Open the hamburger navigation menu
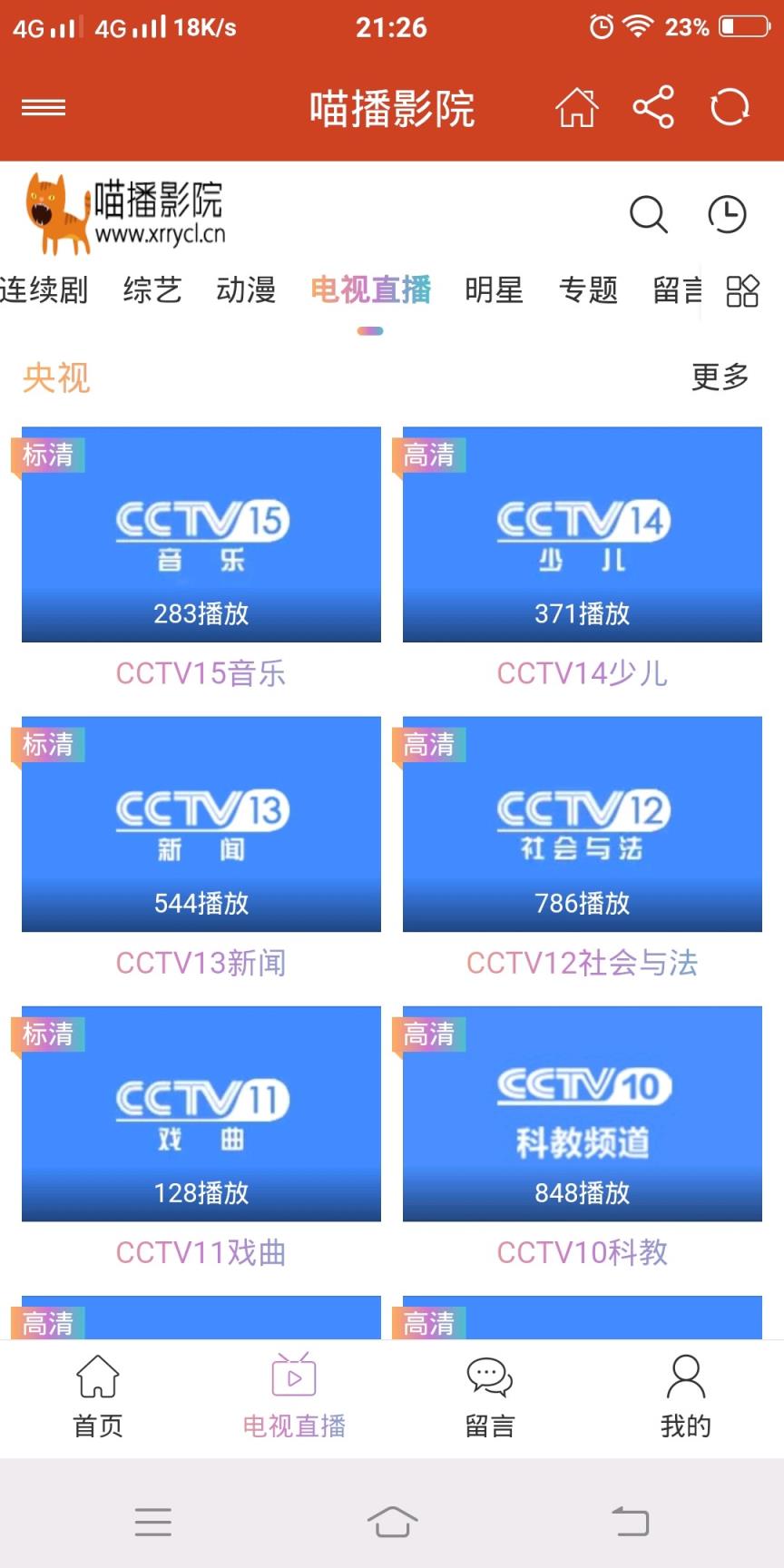Screen dimensions: 784x1568 (44, 107)
